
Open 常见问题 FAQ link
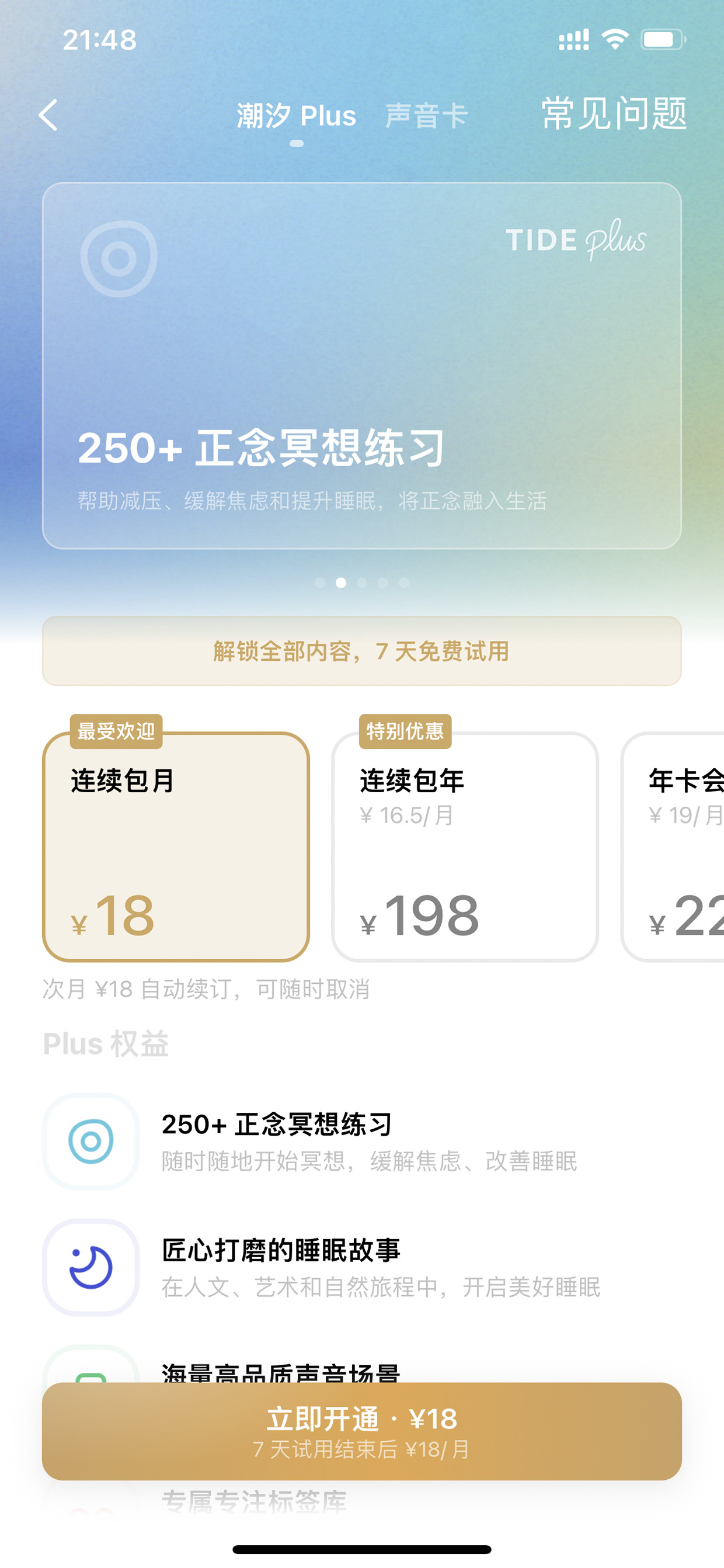point(613,114)
